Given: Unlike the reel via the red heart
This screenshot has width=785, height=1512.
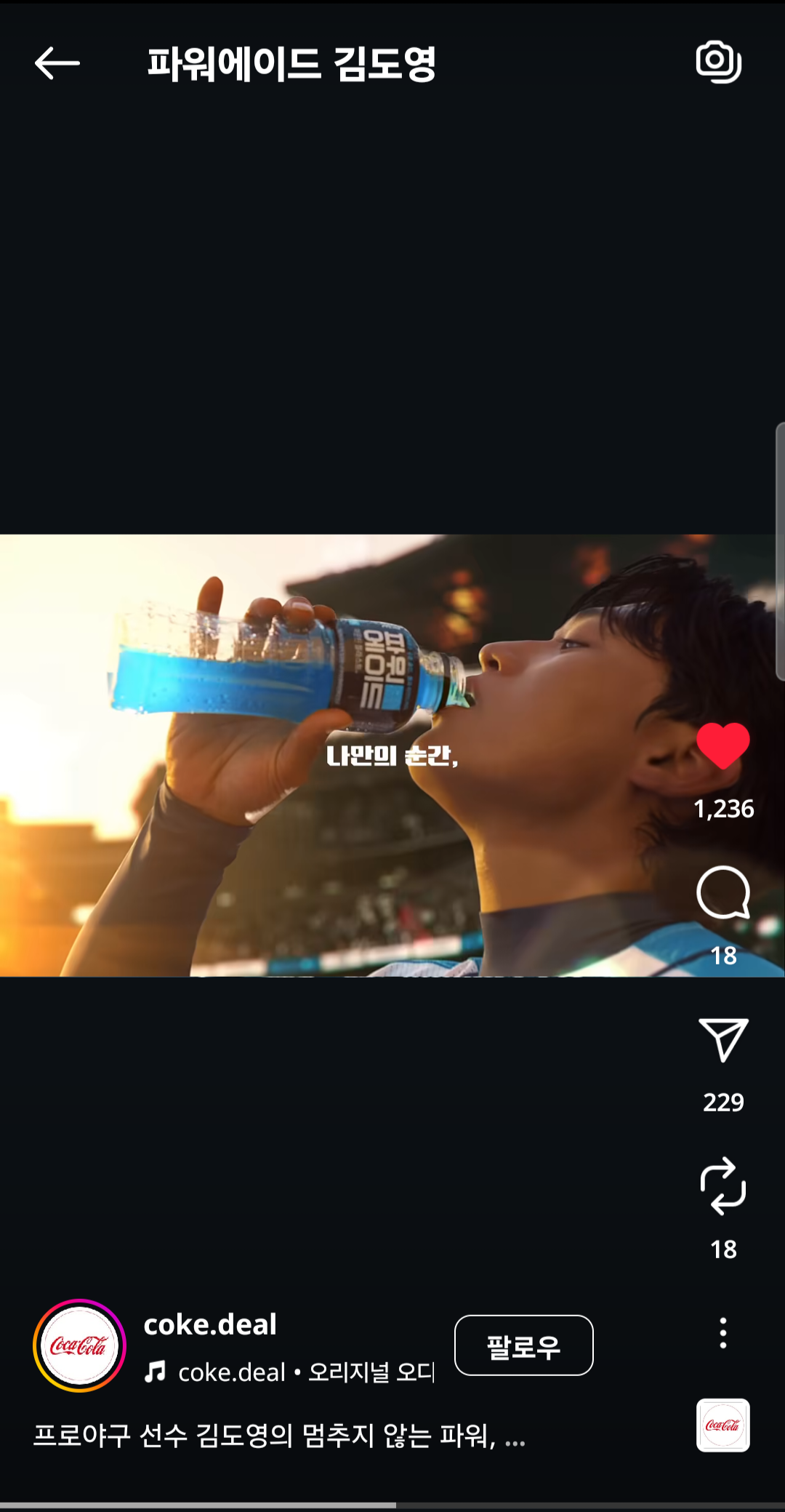Looking at the screenshot, I should tap(722, 746).
